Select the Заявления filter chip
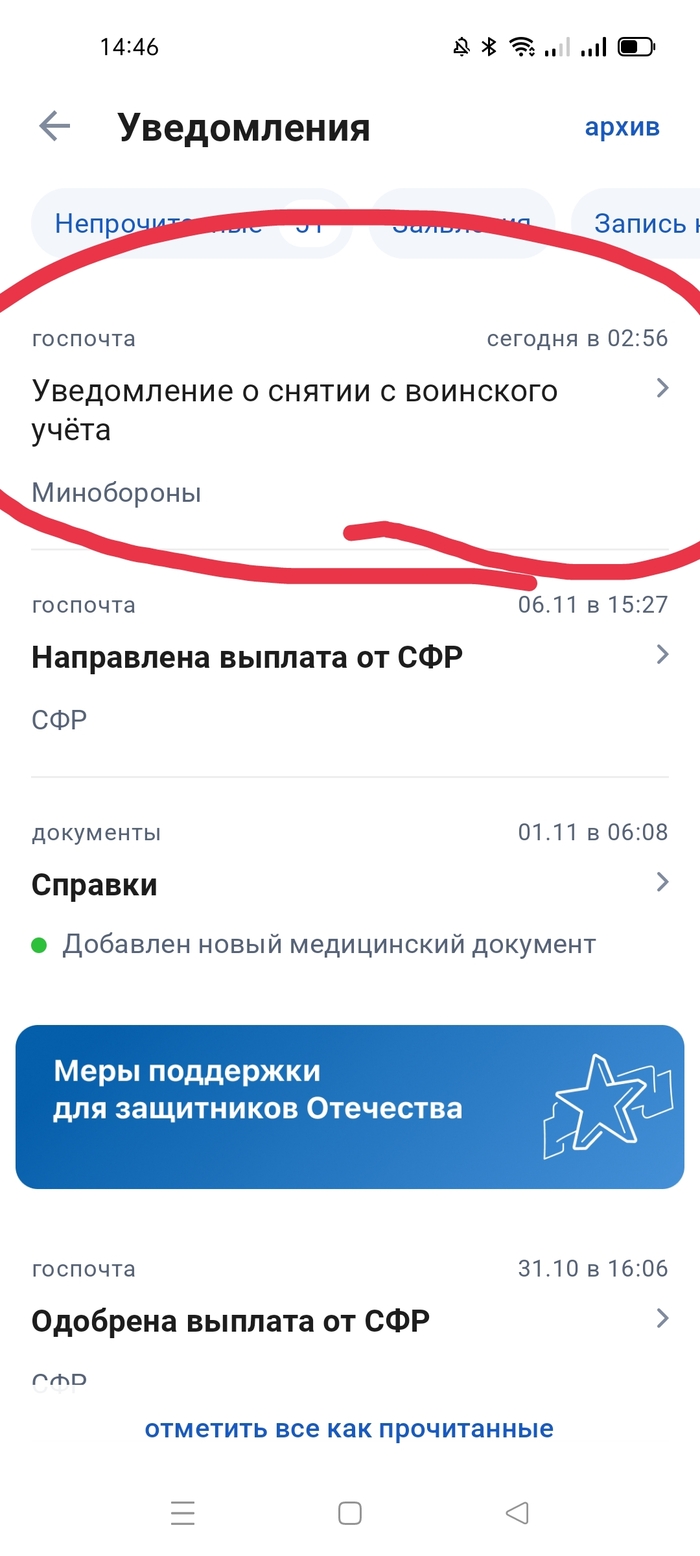The height and width of the screenshot is (1556, 700). [460, 223]
